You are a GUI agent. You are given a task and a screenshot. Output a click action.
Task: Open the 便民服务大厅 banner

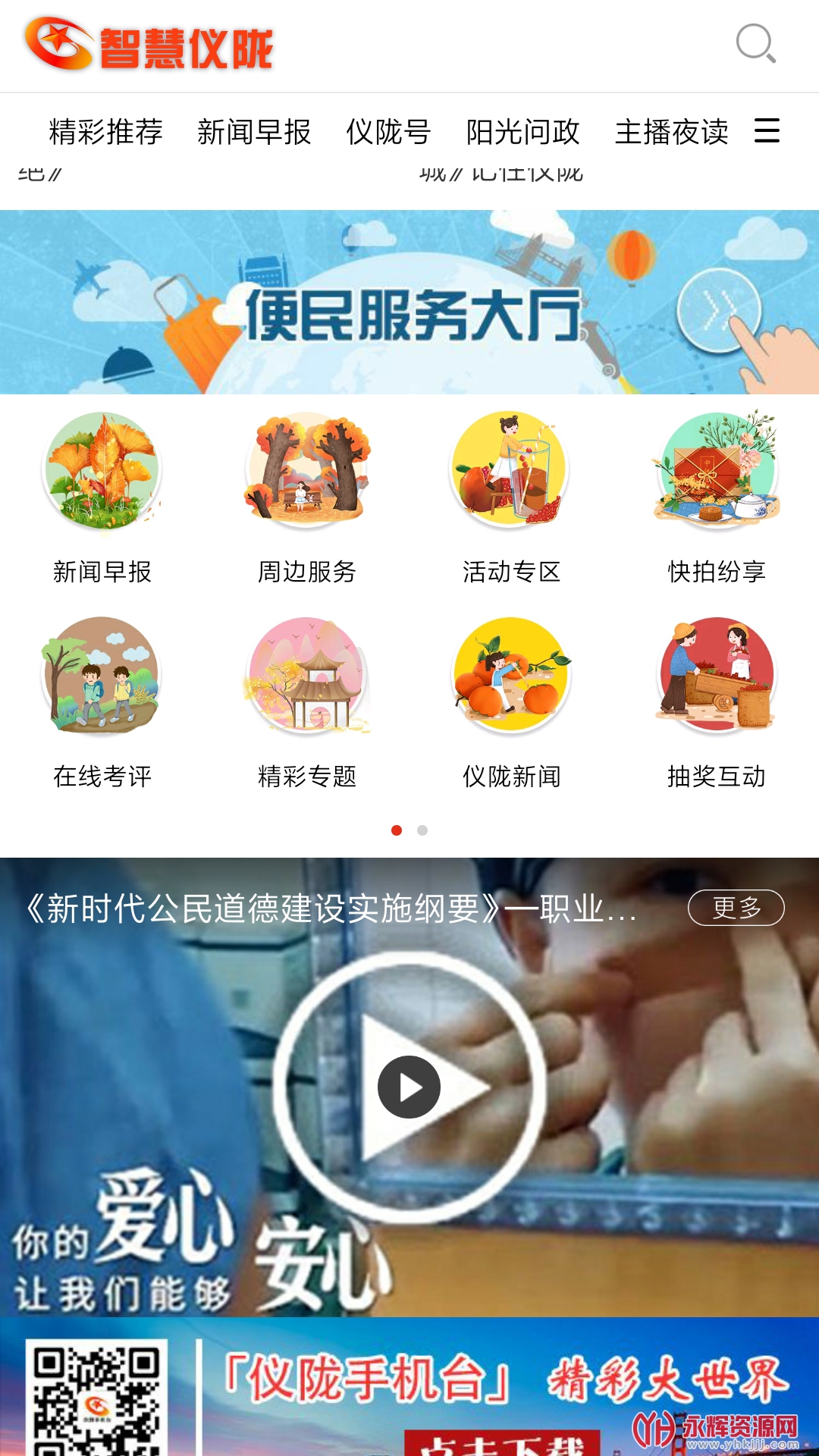[409, 302]
